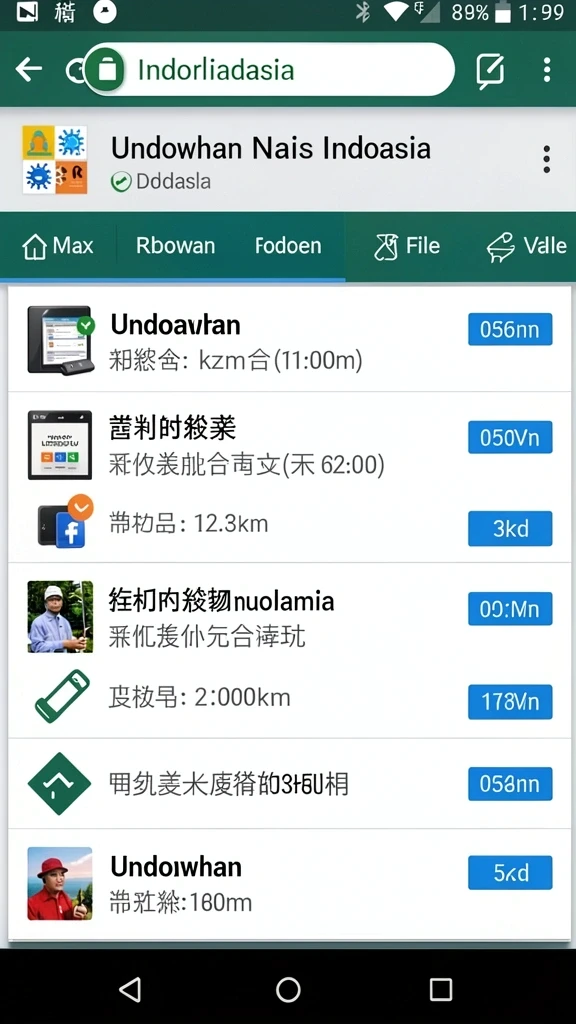This screenshot has width=576, height=1024.
Task: Tap the 050Vn blue button
Action: [510, 437]
